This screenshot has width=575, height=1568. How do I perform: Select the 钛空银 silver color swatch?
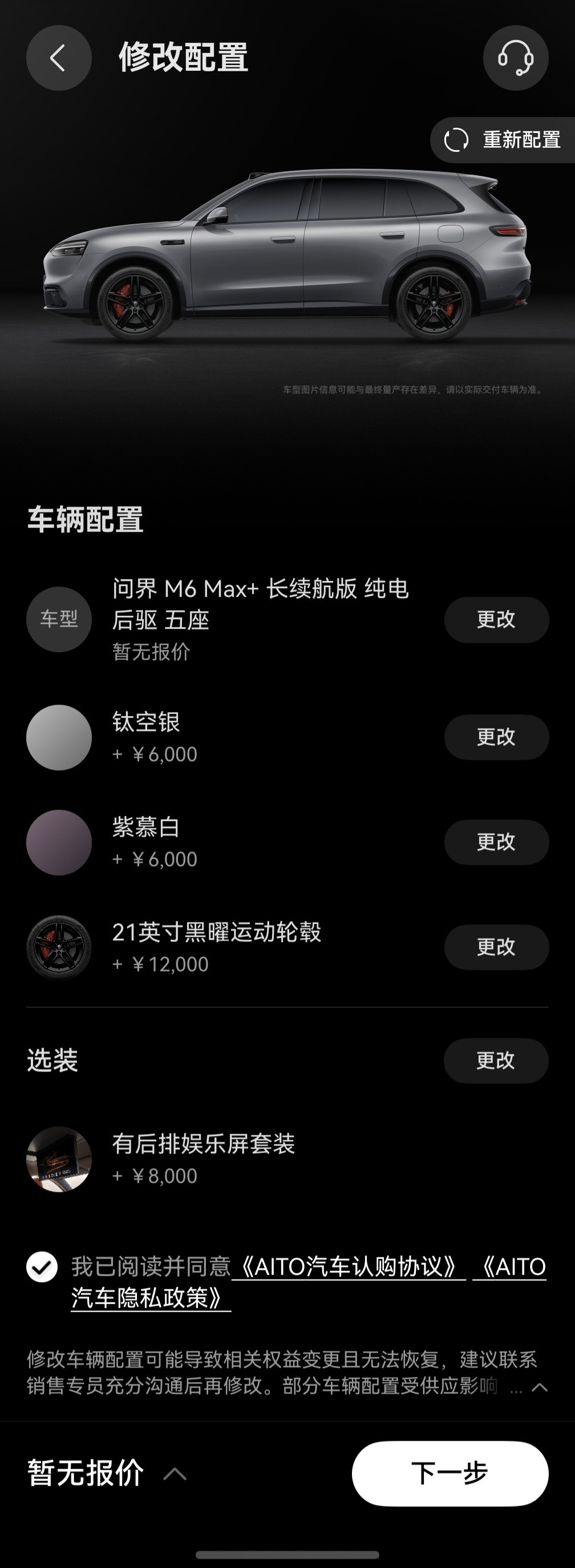58,737
